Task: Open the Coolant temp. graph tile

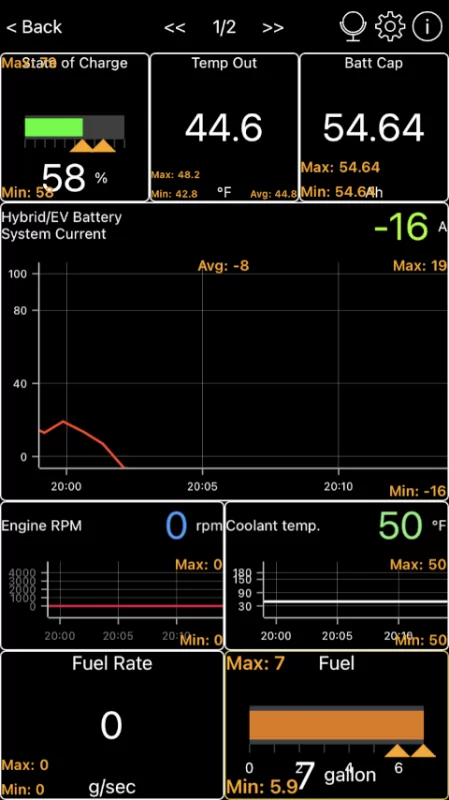Action: [x=337, y=576]
